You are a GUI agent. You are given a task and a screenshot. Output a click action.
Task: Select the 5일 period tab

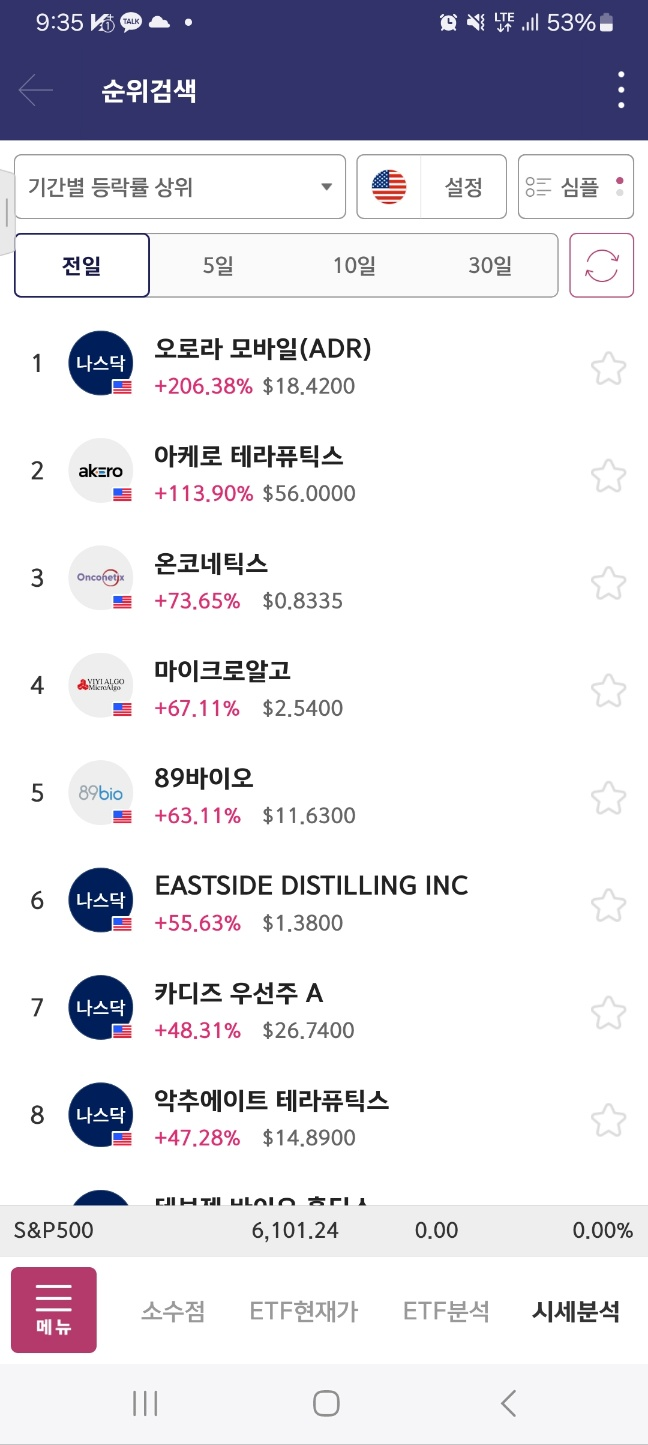pyautogui.click(x=218, y=266)
